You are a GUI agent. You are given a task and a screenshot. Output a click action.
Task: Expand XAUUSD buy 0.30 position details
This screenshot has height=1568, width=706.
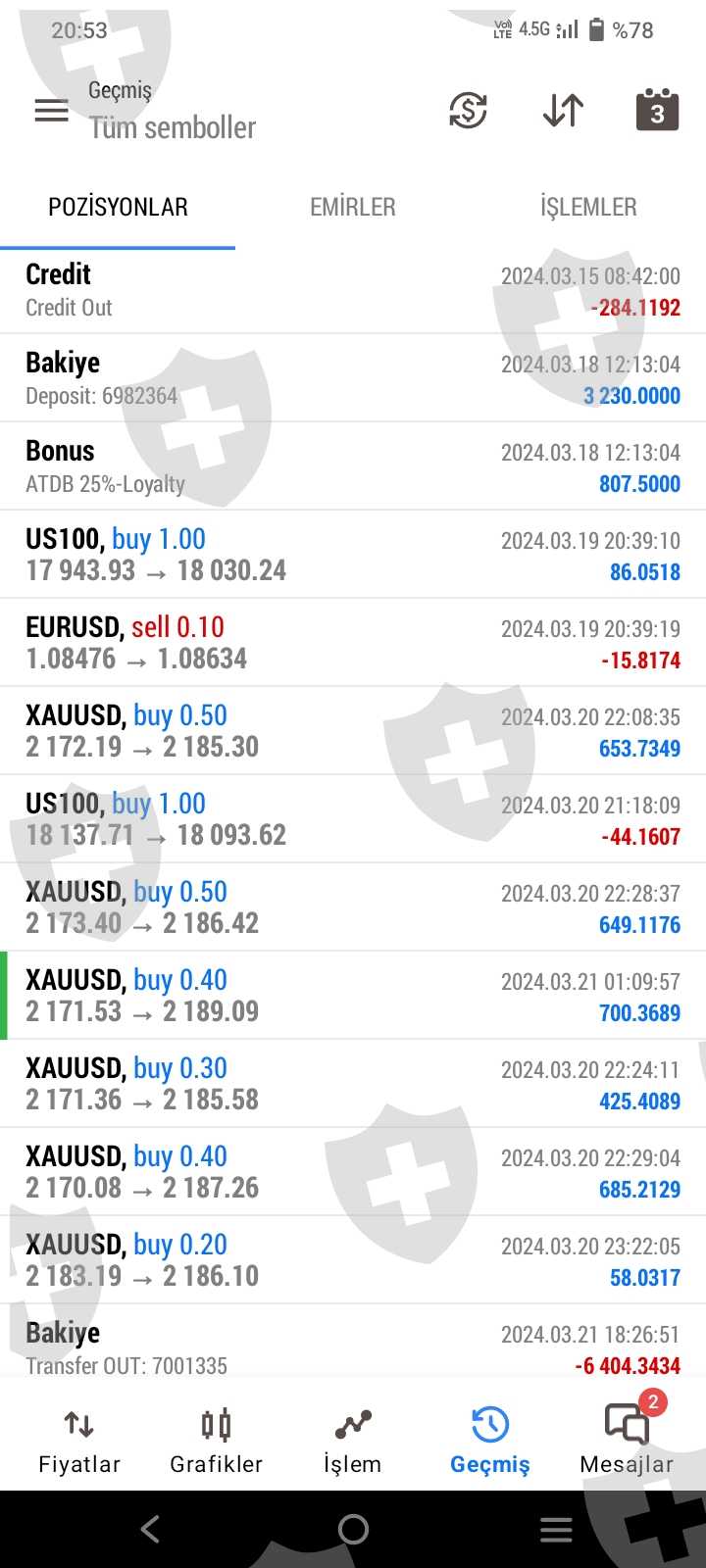[x=353, y=1084]
